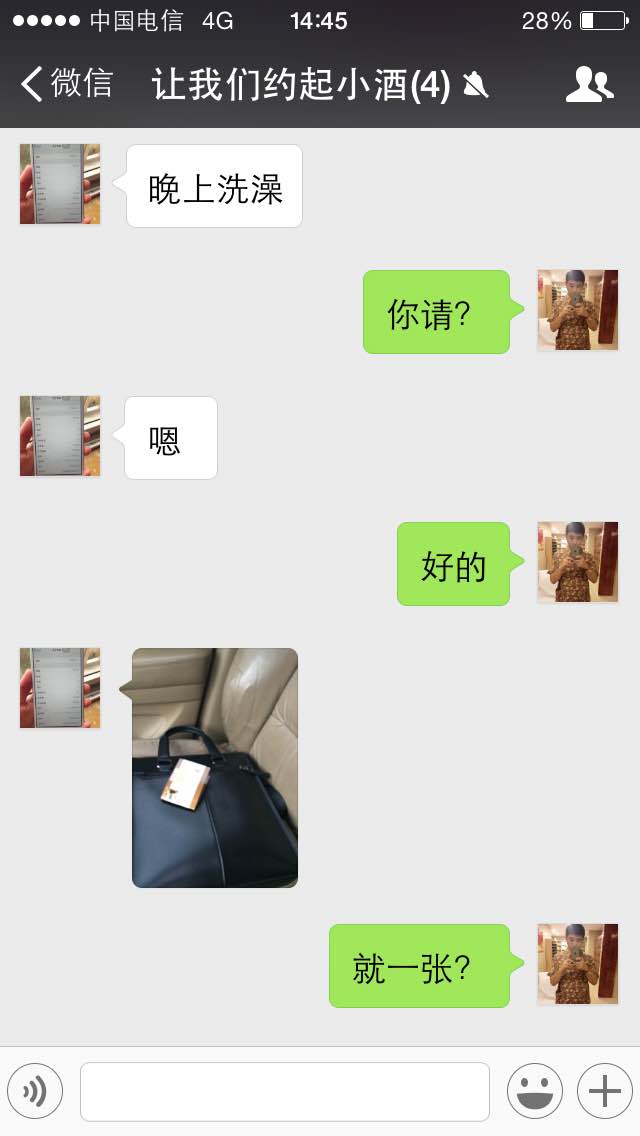The width and height of the screenshot is (640, 1136).
Task: View the black handbag photo message
Action: point(215,767)
